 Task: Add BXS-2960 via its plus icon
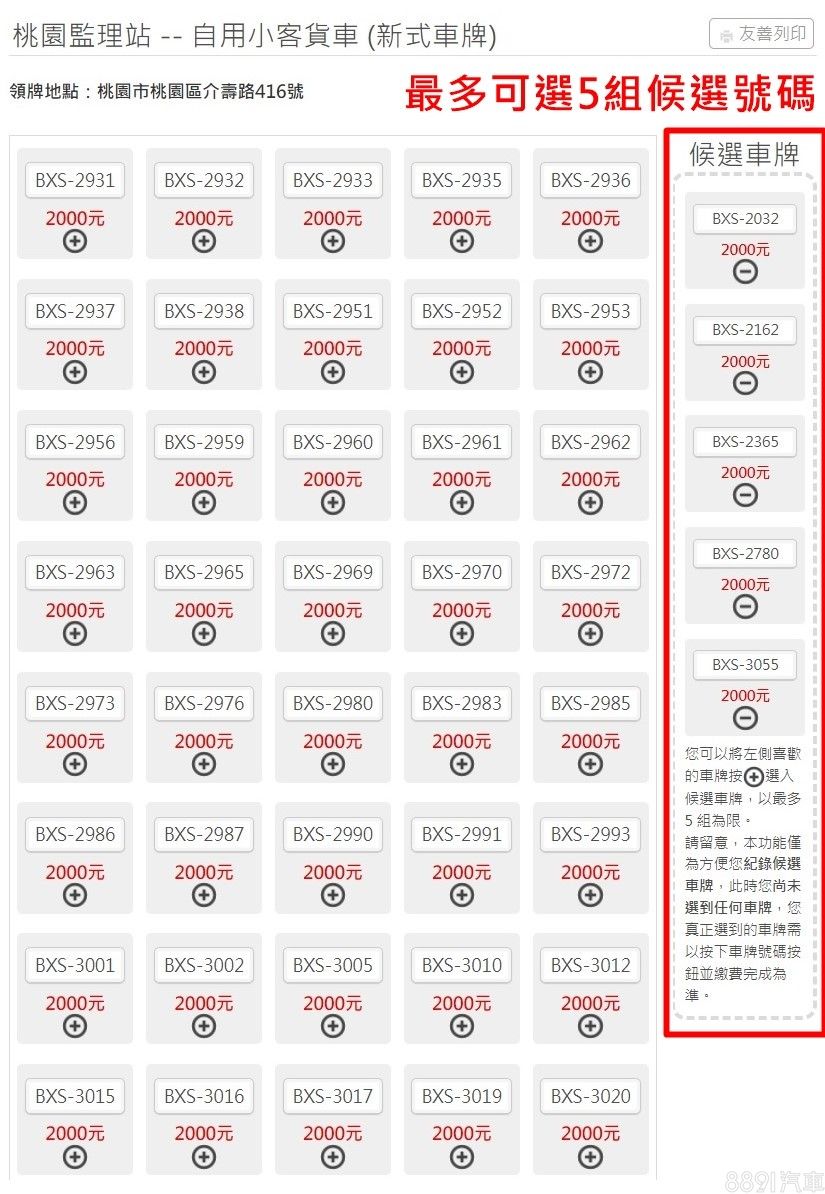[x=332, y=502]
